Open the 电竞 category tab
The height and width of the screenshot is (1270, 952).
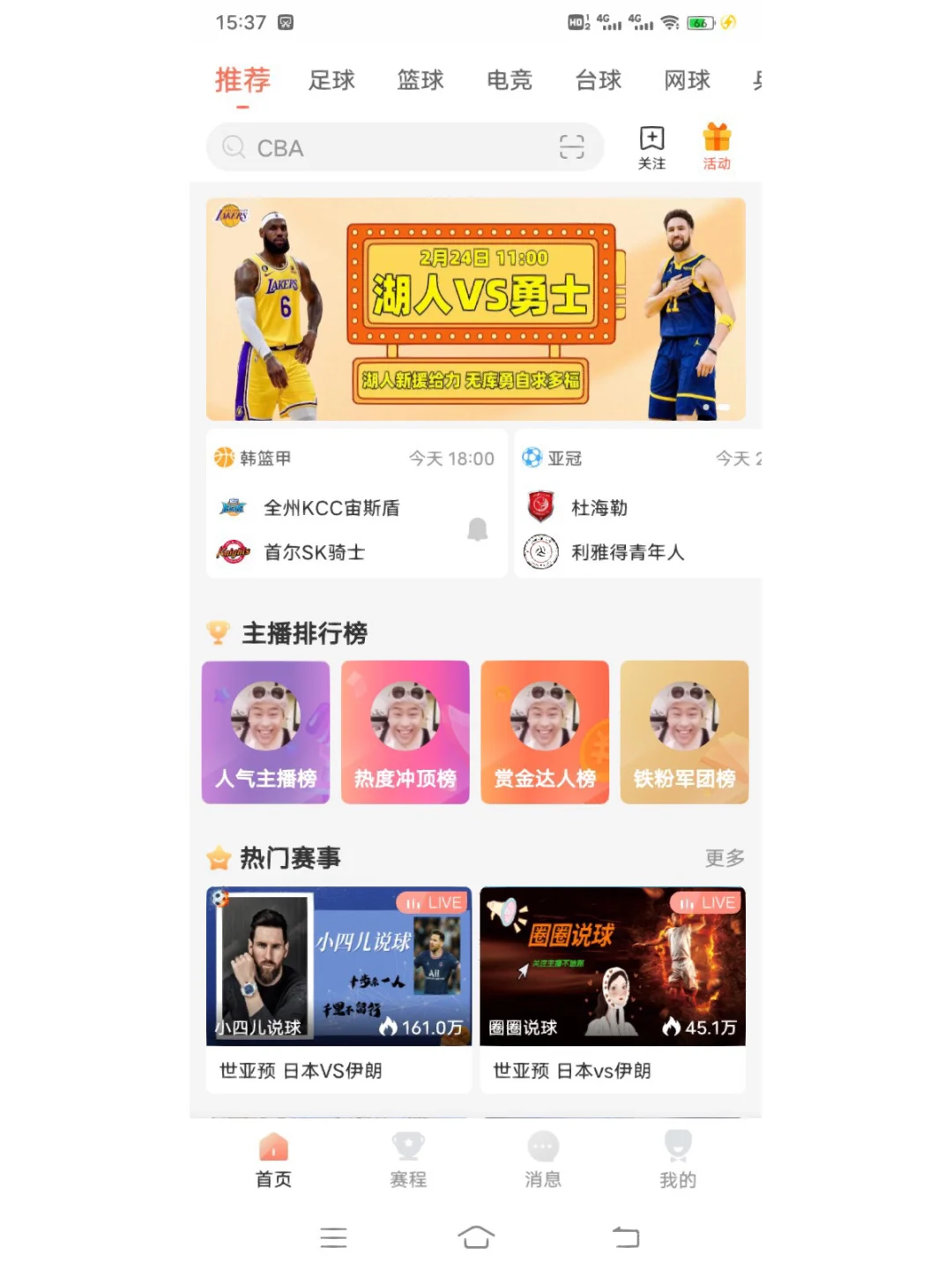[x=509, y=81]
